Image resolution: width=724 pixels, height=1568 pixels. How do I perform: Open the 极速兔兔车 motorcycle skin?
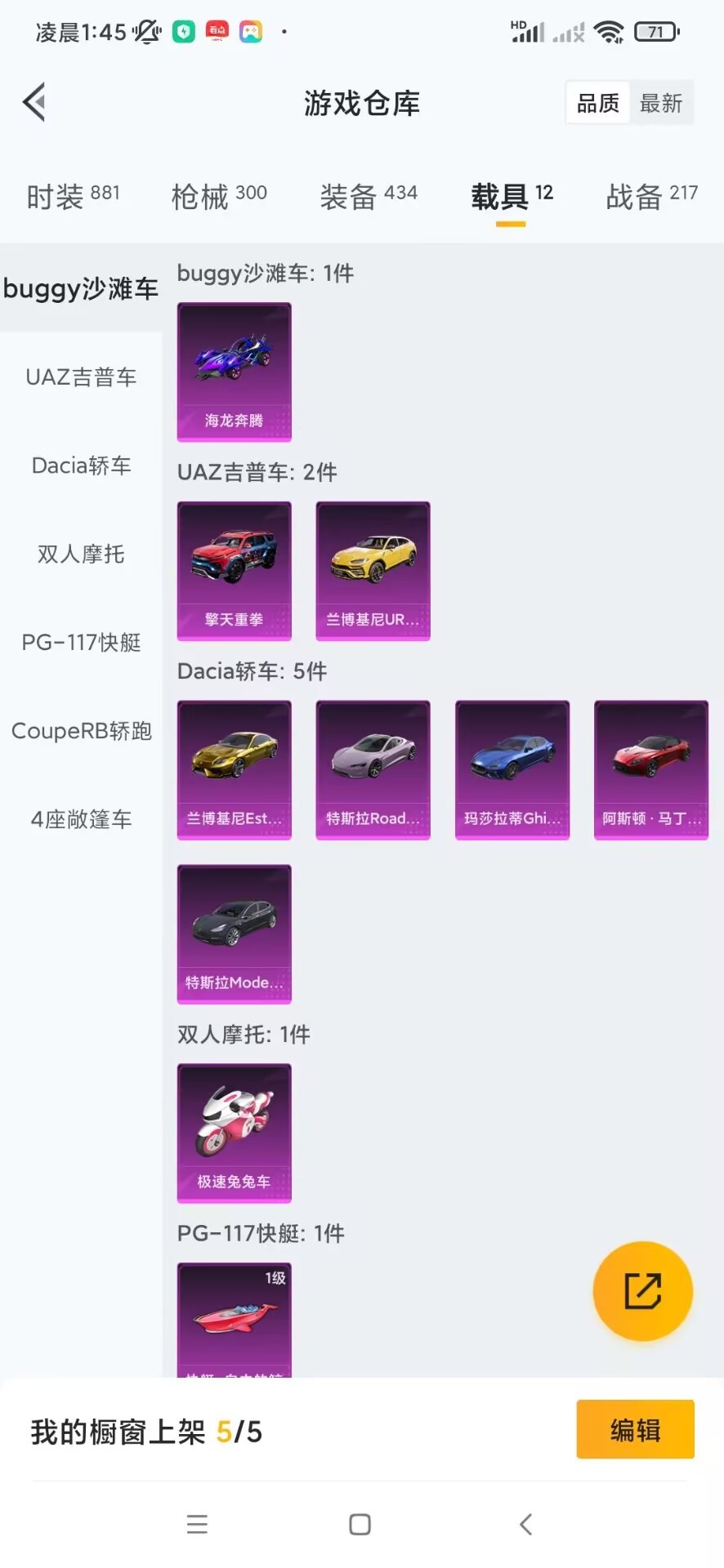235,1133
